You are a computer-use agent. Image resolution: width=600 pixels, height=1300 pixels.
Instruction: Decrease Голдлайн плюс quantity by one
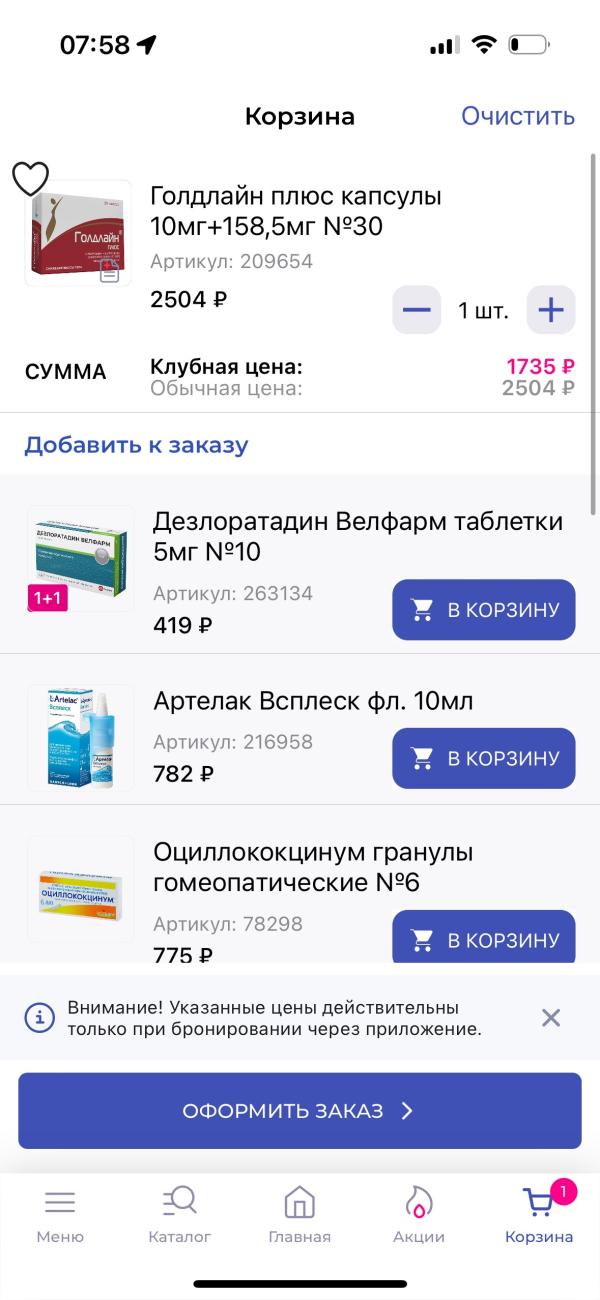pos(416,310)
